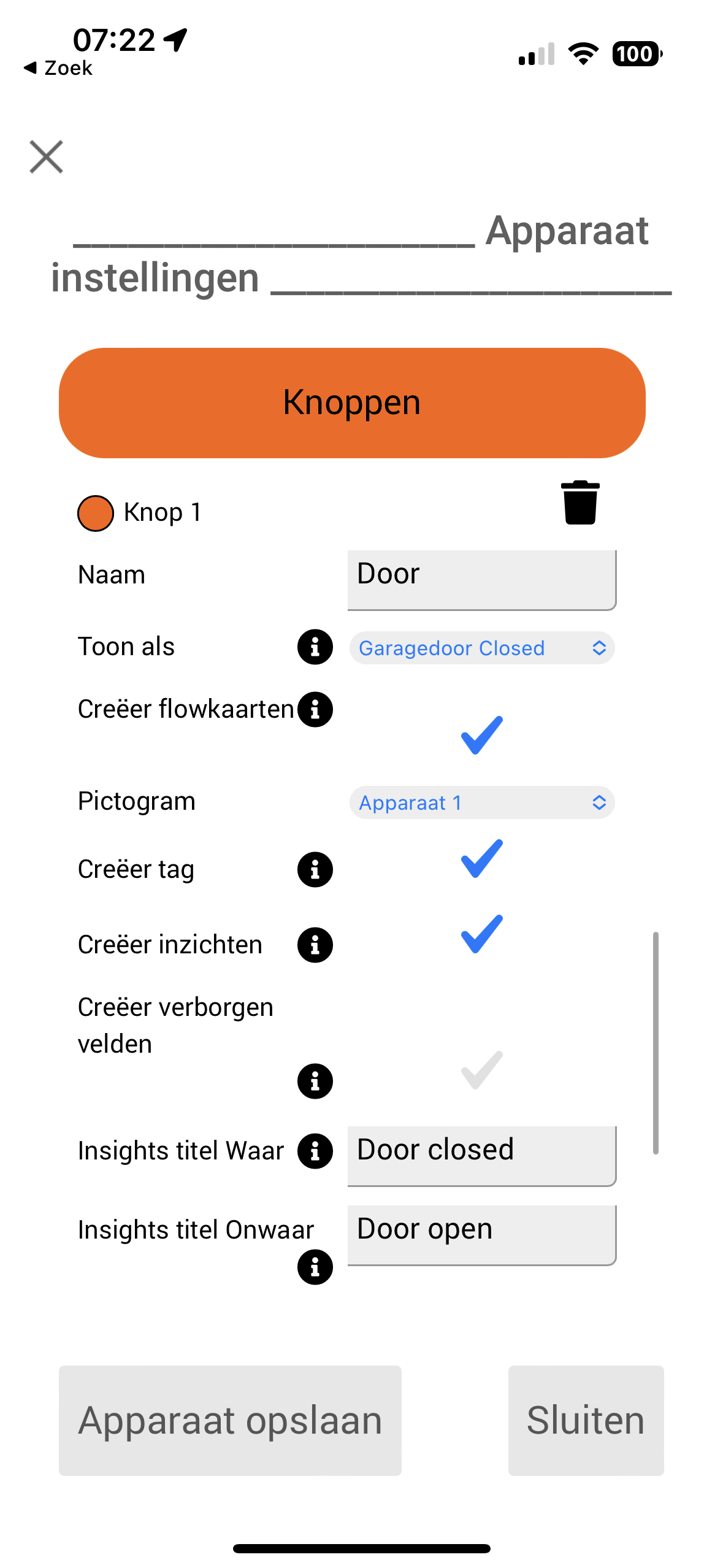Show info about Creëer verborgen velden

coord(315,1081)
